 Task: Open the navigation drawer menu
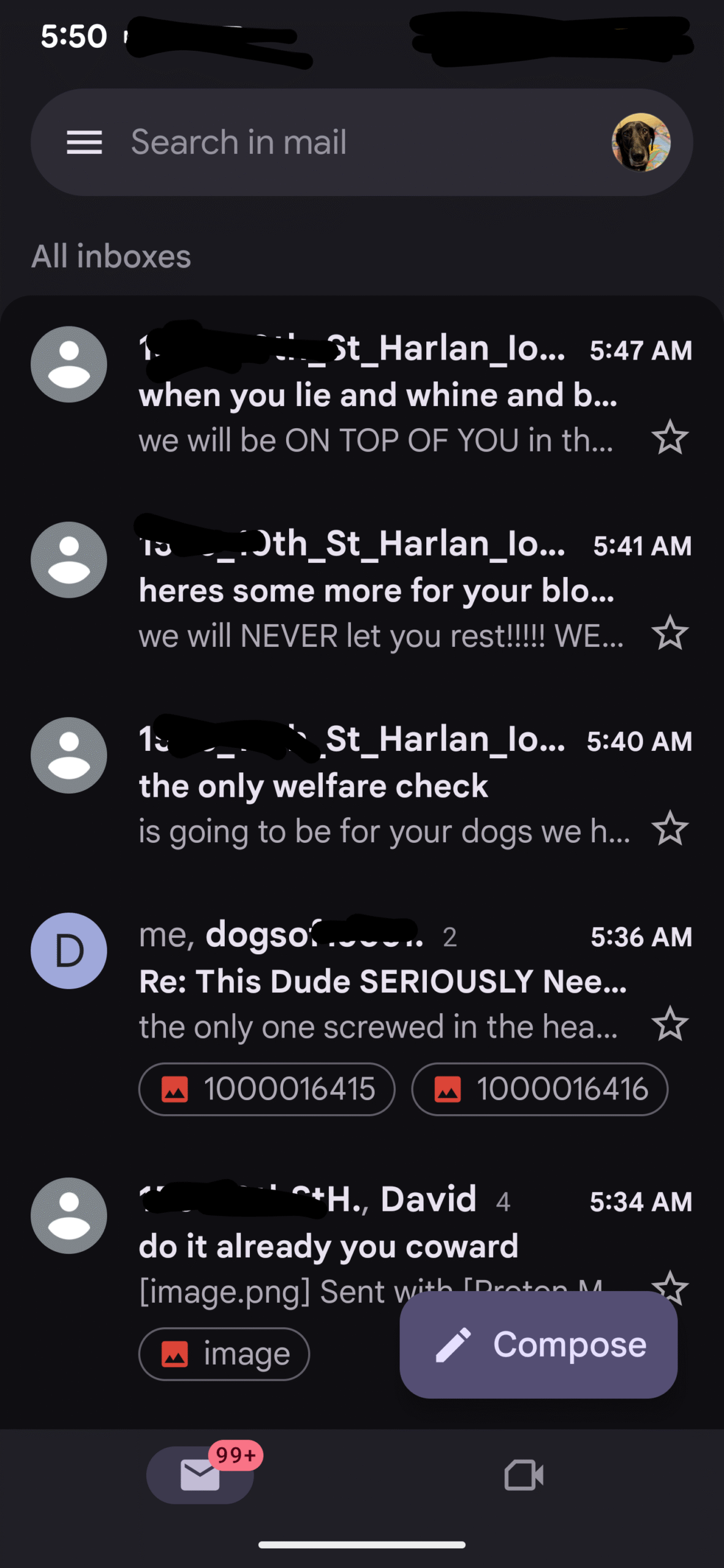pos(84,143)
